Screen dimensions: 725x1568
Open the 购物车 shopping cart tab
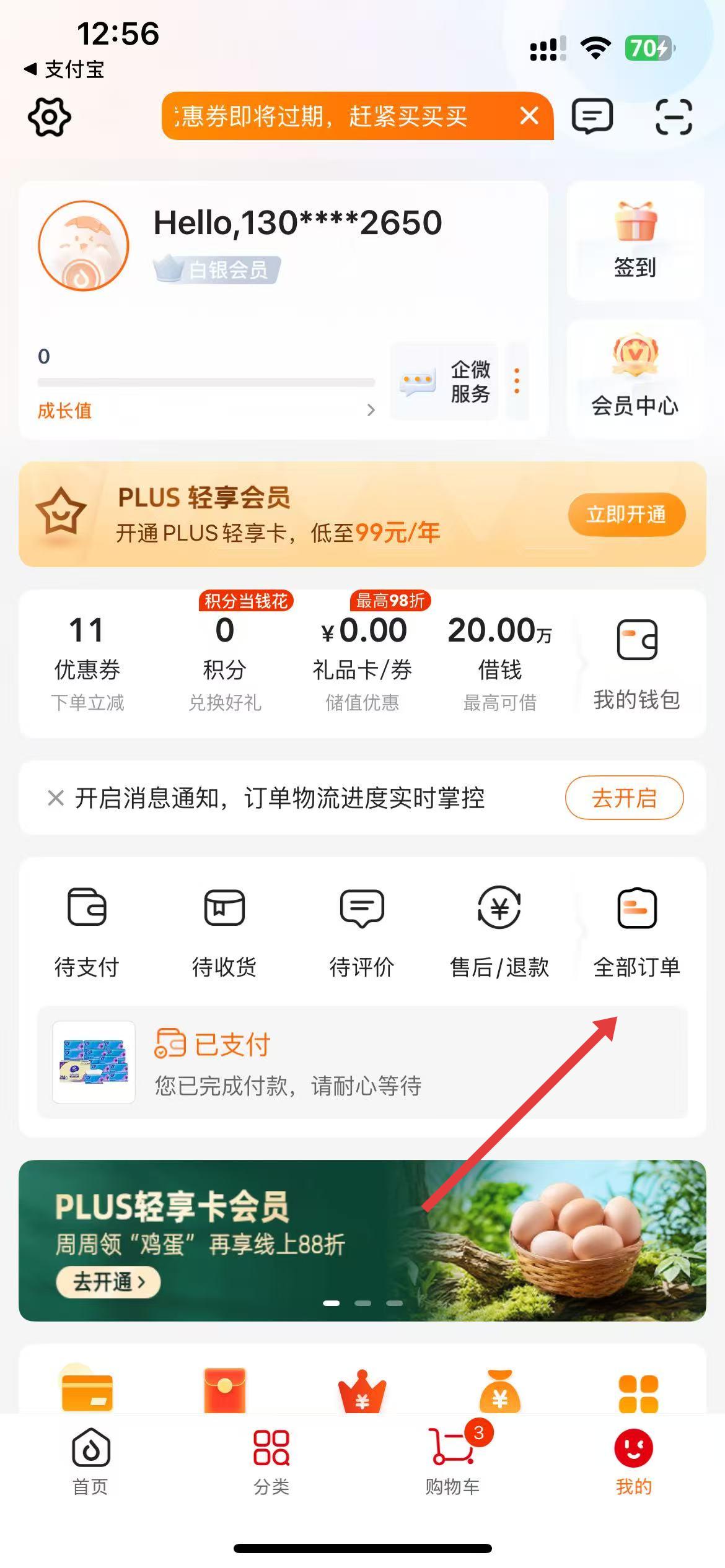[452, 1461]
